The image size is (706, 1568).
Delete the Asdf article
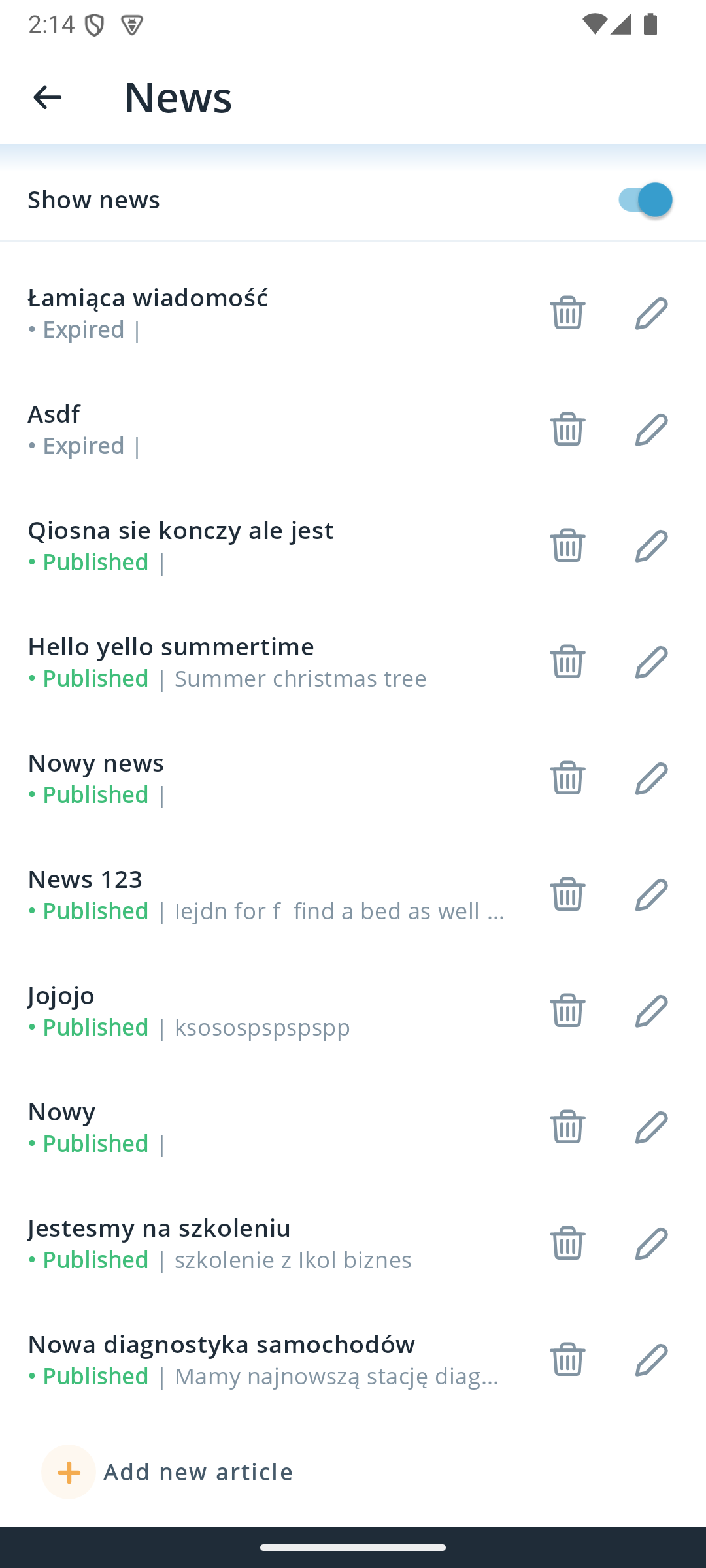click(x=567, y=429)
